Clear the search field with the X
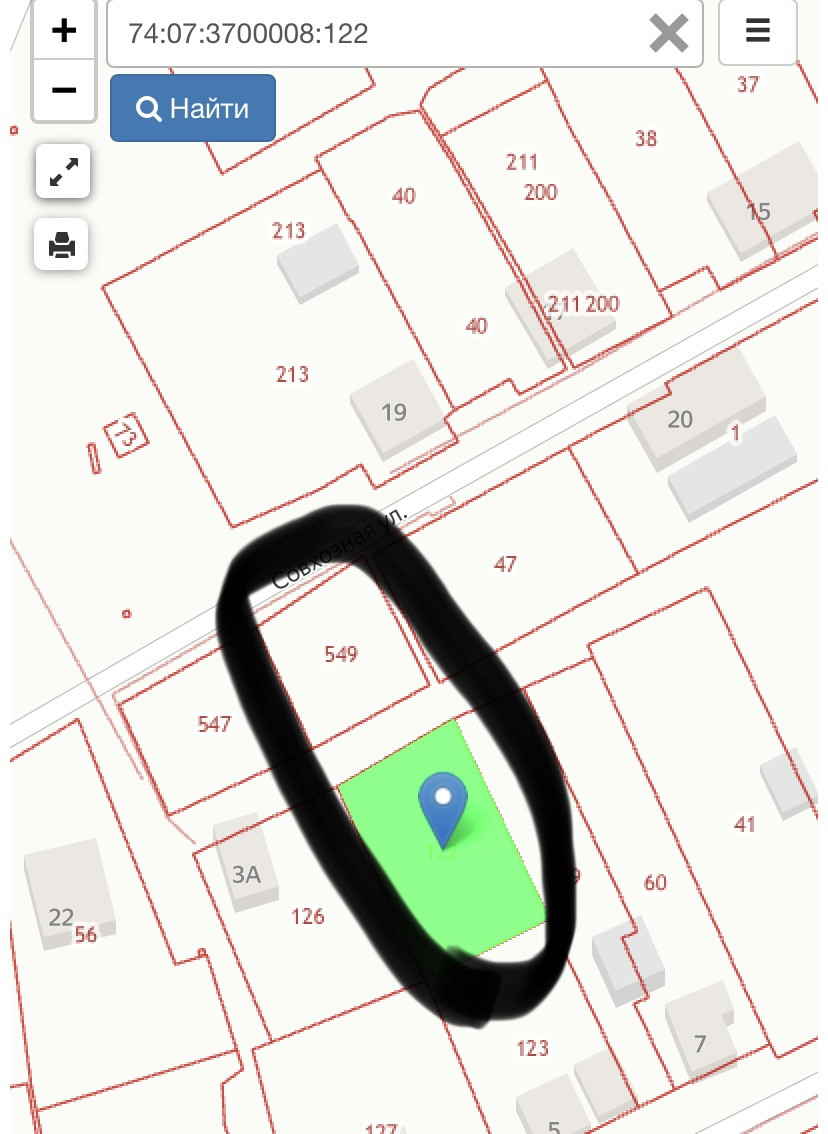 coord(668,35)
